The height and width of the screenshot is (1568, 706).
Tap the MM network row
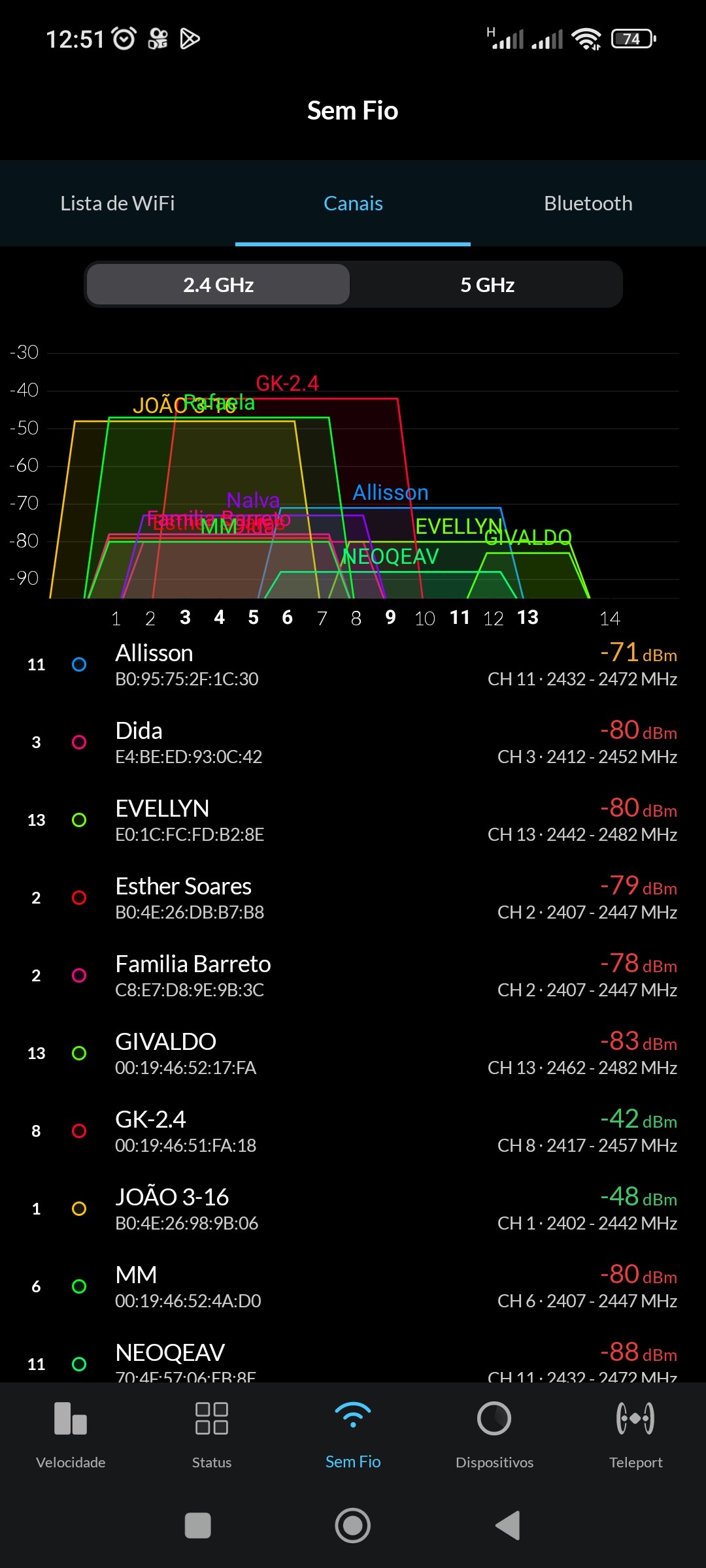point(353,1286)
